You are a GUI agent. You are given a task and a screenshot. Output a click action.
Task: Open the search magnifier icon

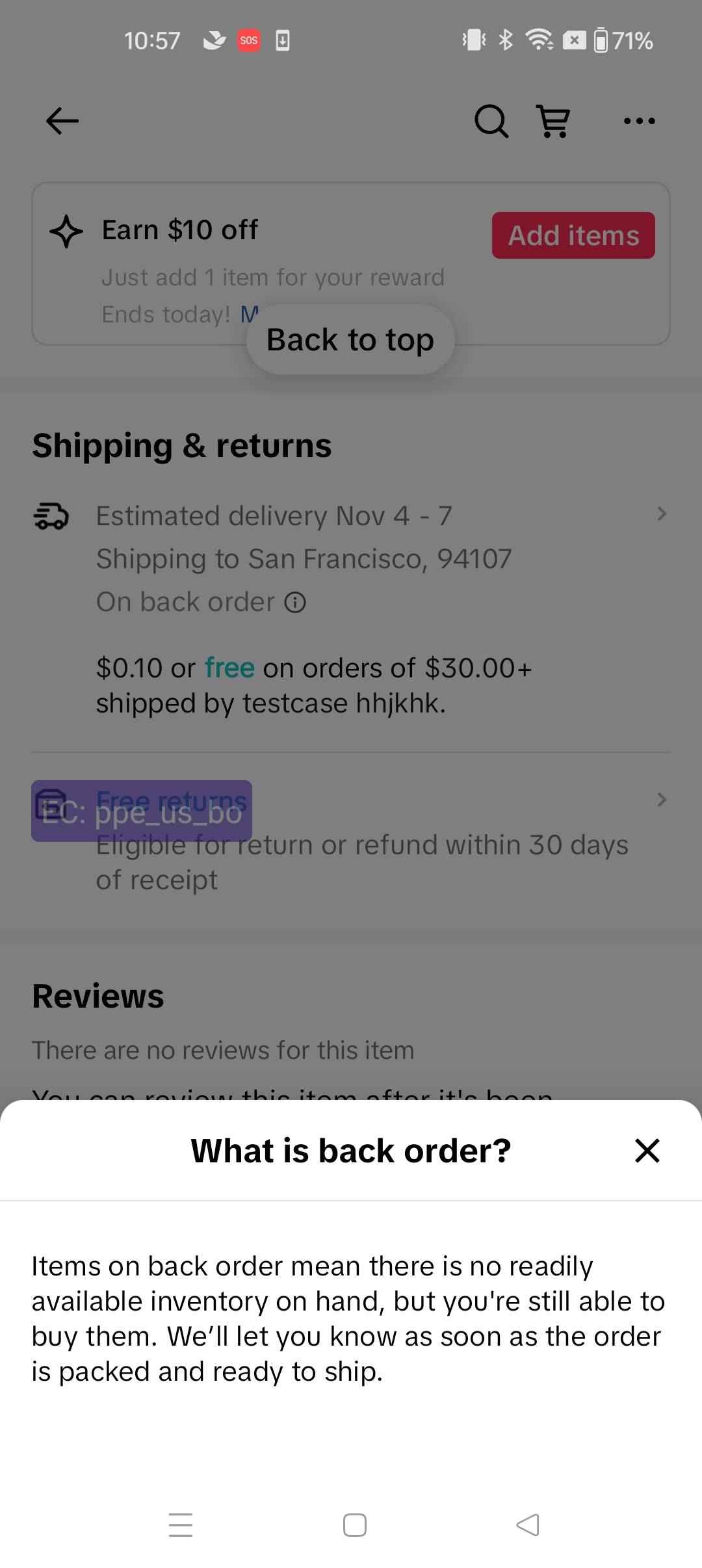click(x=491, y=121)
